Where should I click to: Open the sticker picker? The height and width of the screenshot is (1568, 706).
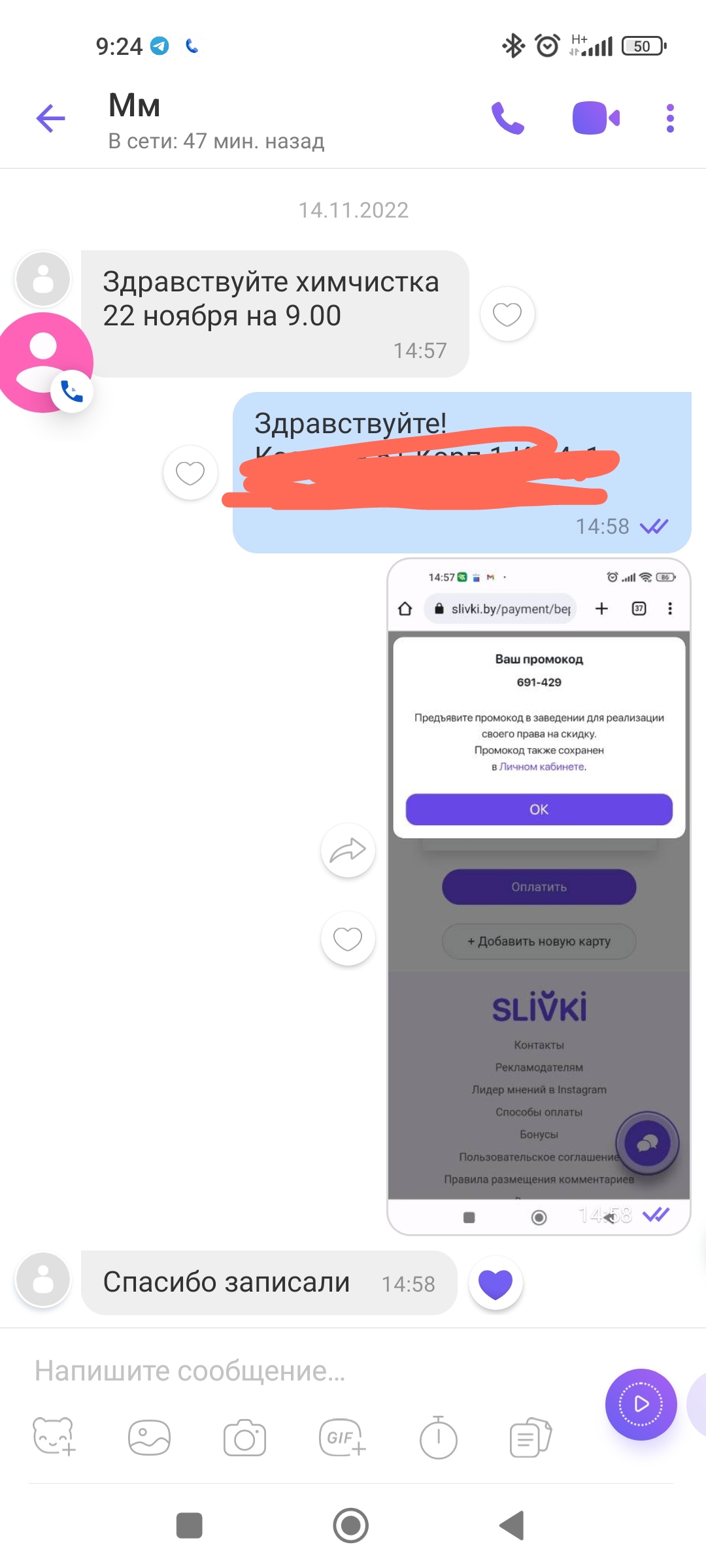point(54,1437)
